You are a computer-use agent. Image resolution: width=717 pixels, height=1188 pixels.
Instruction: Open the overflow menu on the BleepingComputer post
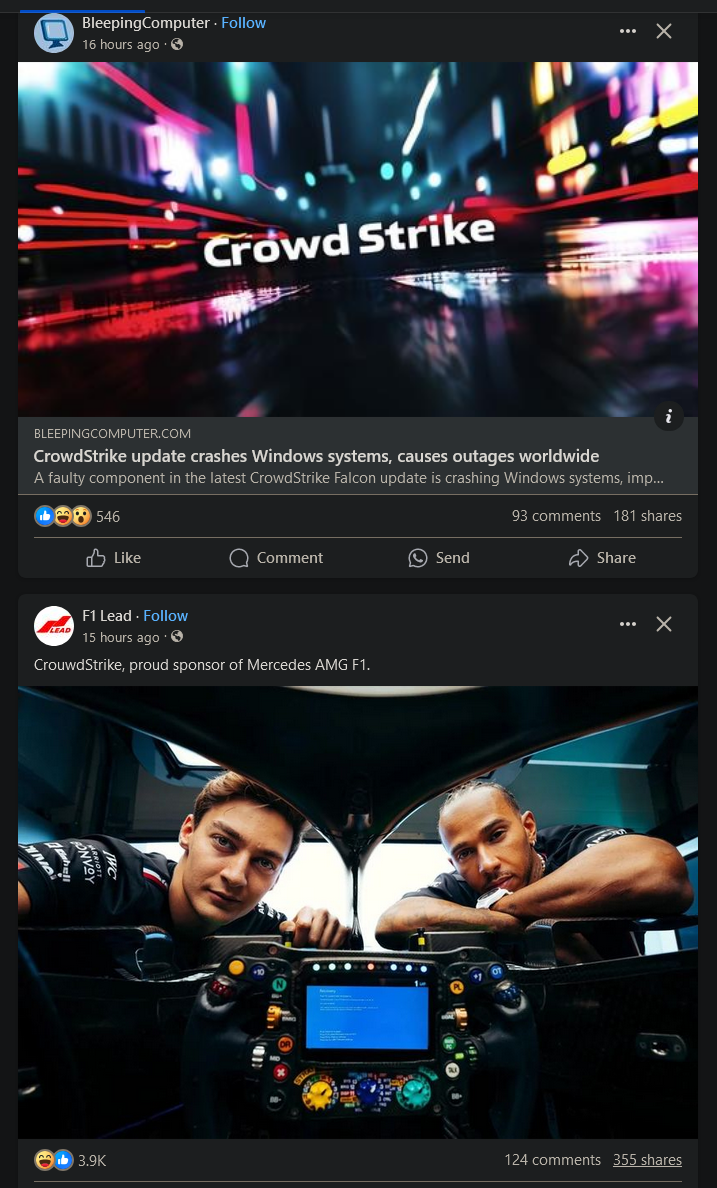pos(628,31)
